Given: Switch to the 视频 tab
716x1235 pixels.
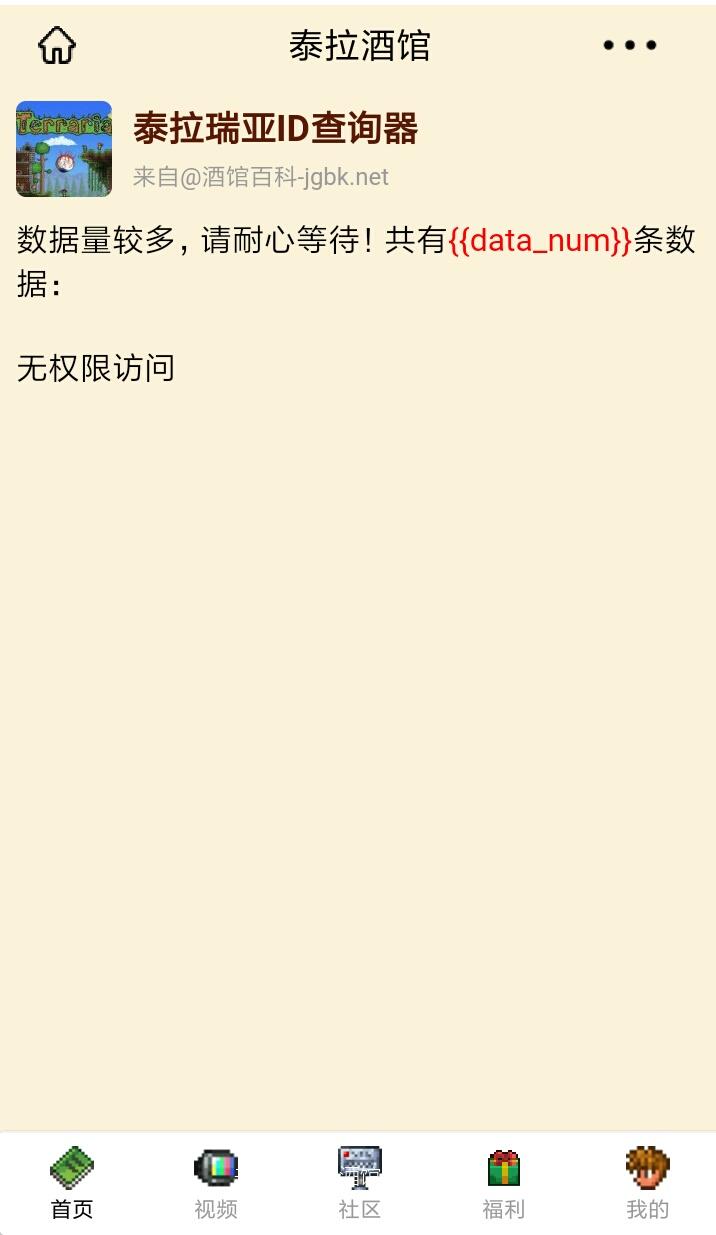Looking at the screenshot, I should pyautogui.click(x=216, y=1185).
